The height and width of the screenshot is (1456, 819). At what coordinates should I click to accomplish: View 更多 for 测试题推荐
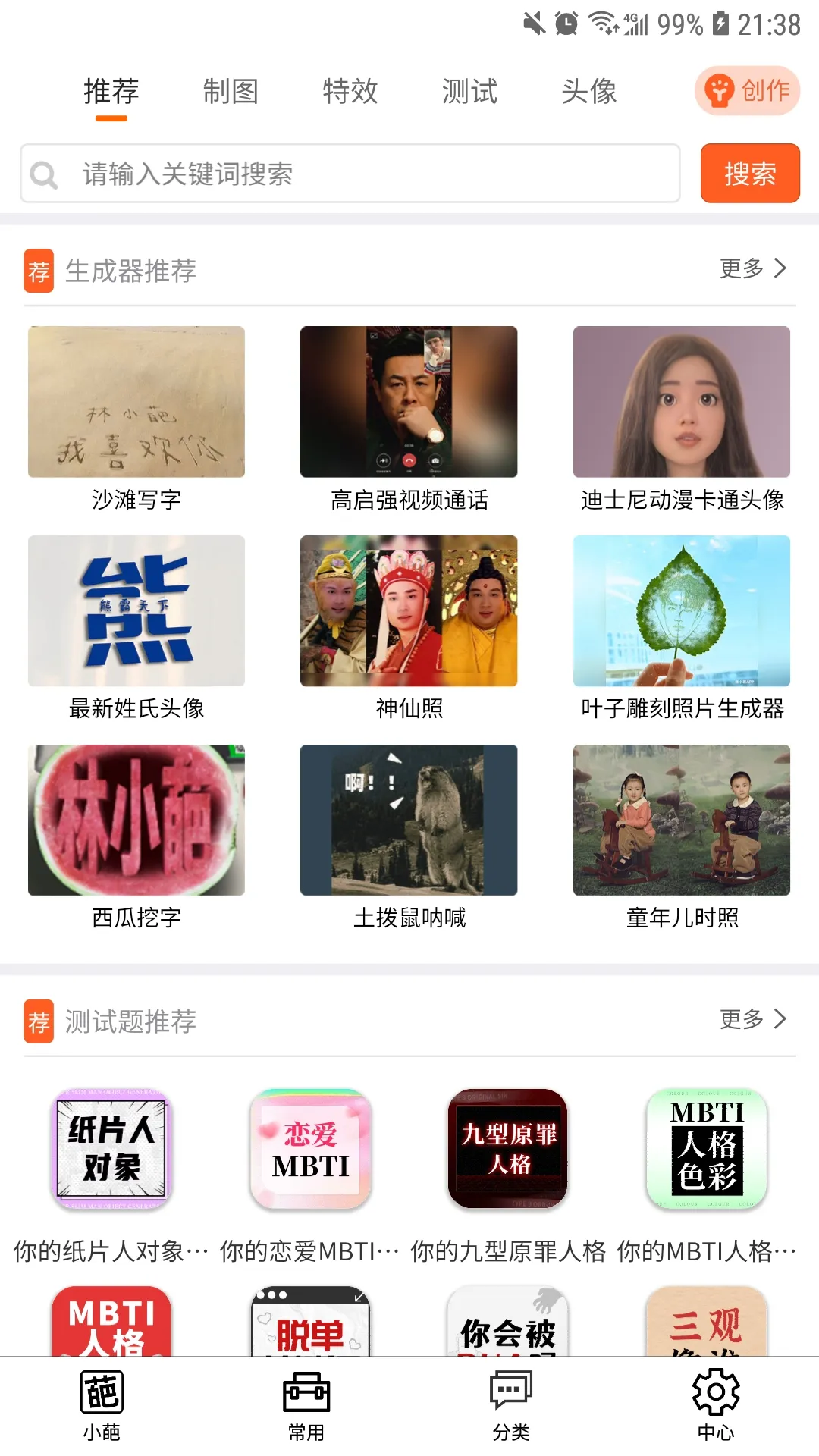[752, 1019]
